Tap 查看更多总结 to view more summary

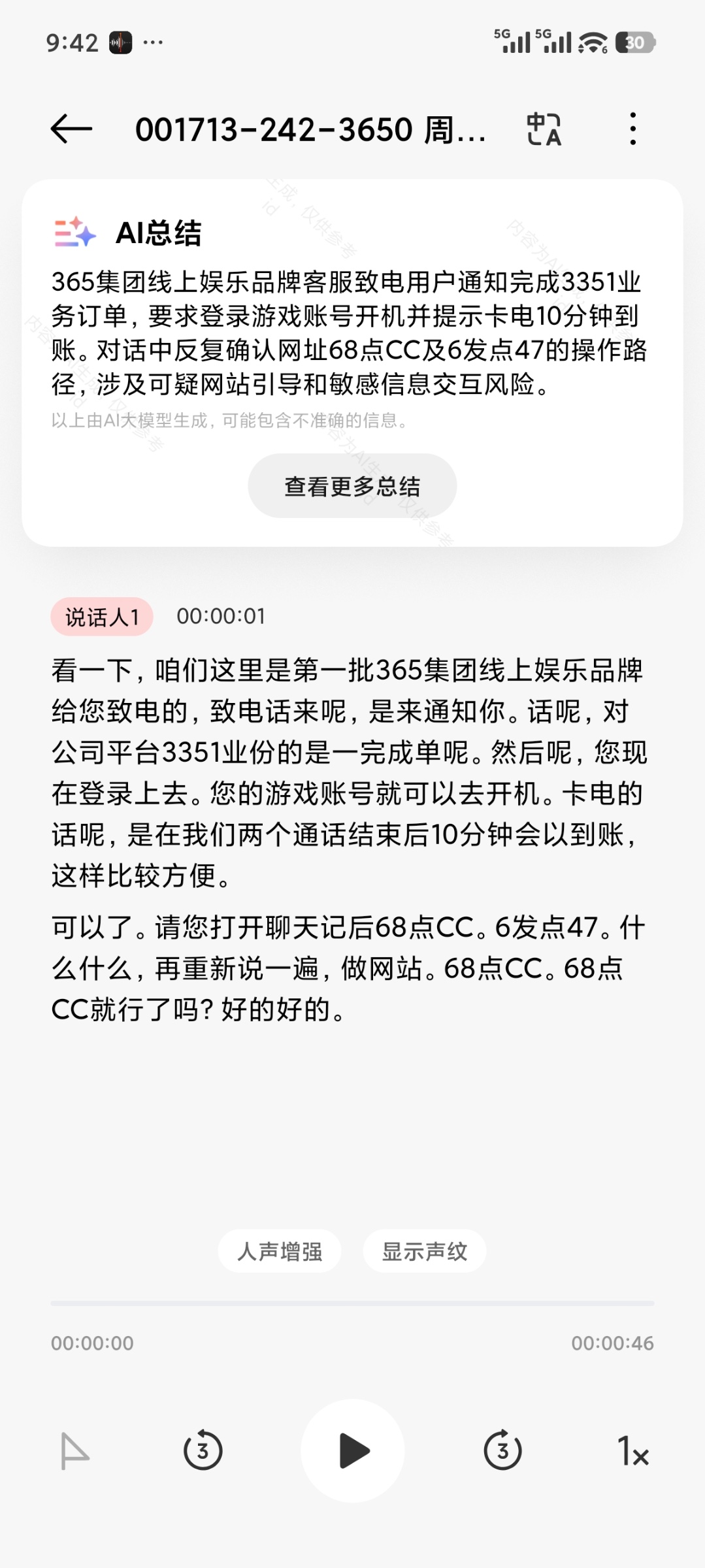coord(352,486)
